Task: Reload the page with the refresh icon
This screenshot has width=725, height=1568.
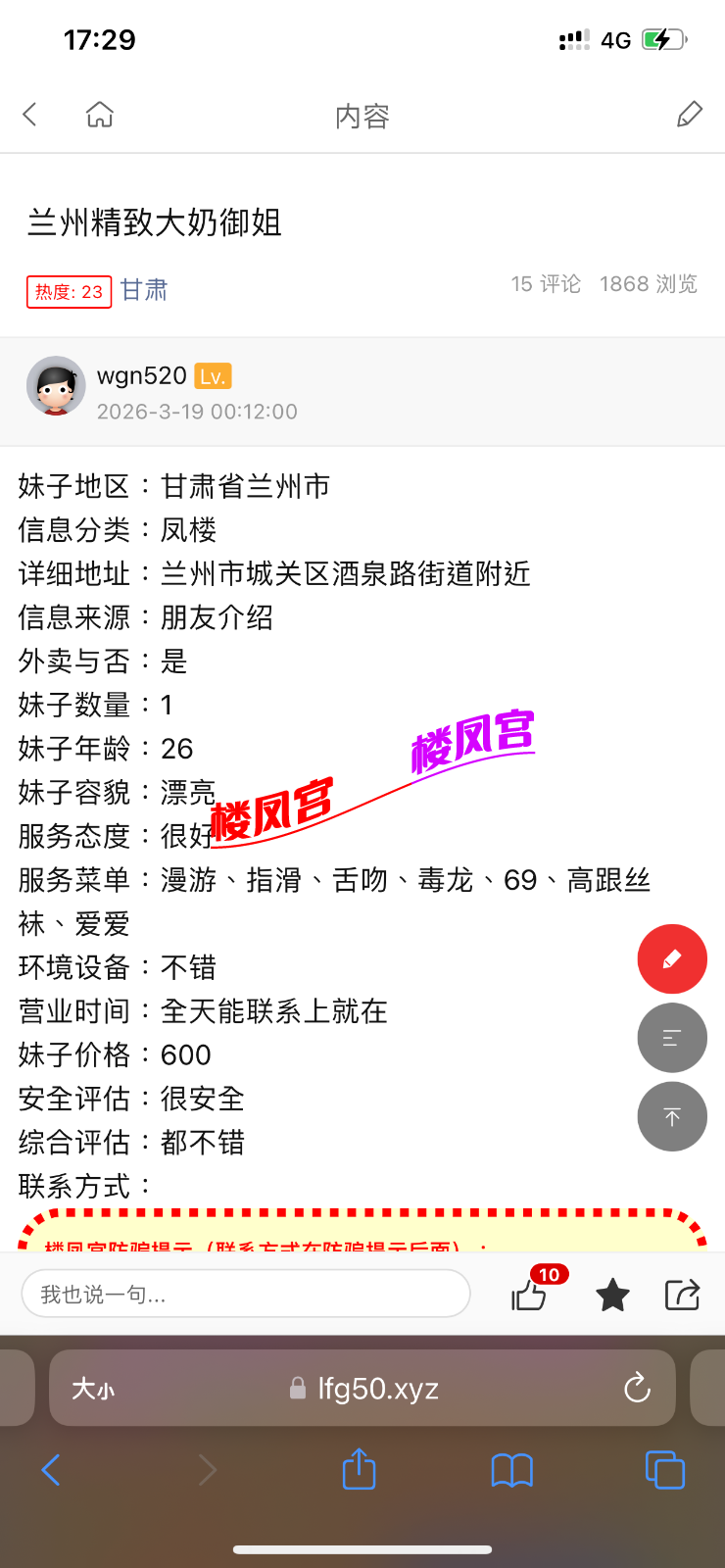Action: (638, 1388)
